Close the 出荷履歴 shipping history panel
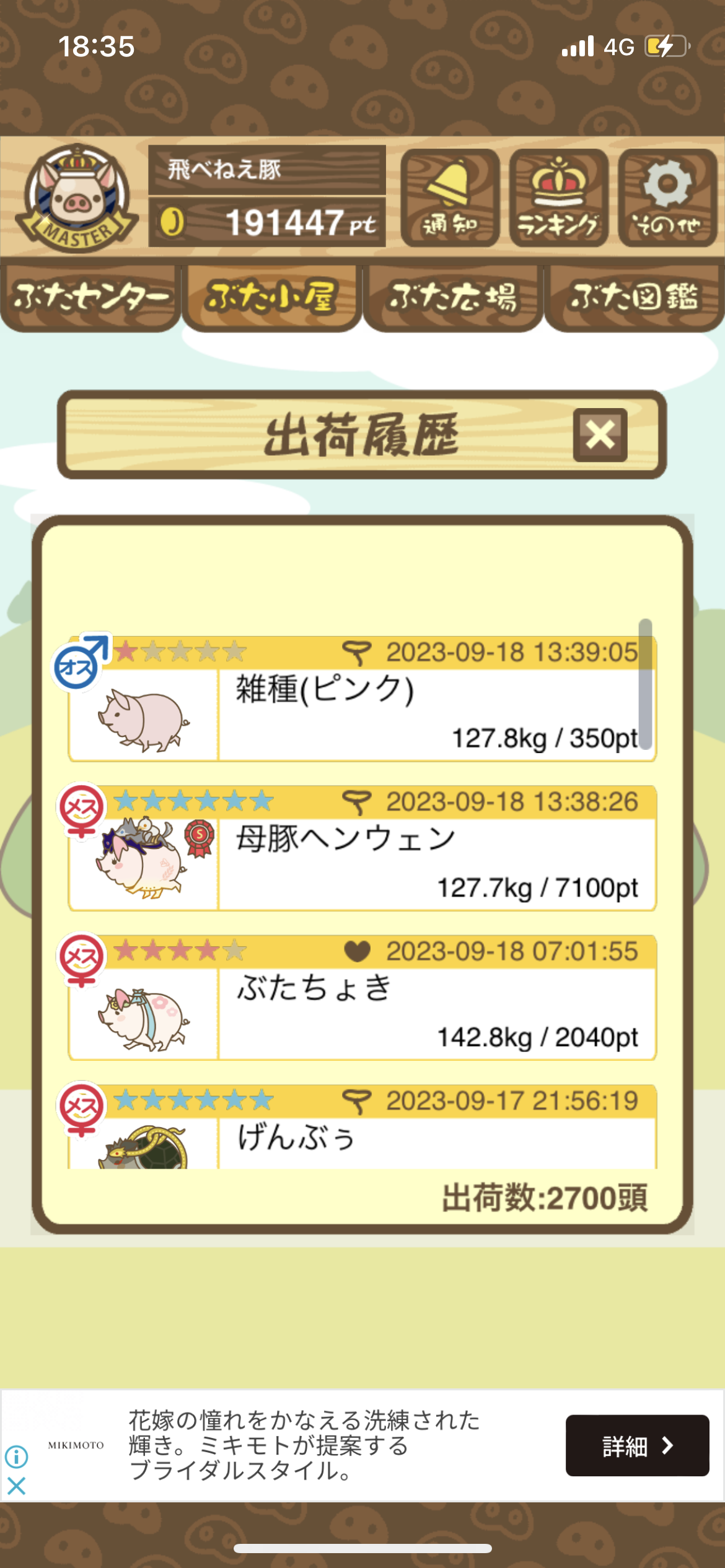Image resolution: width=725 pixels, height=1568 pixels. point(600,435)
